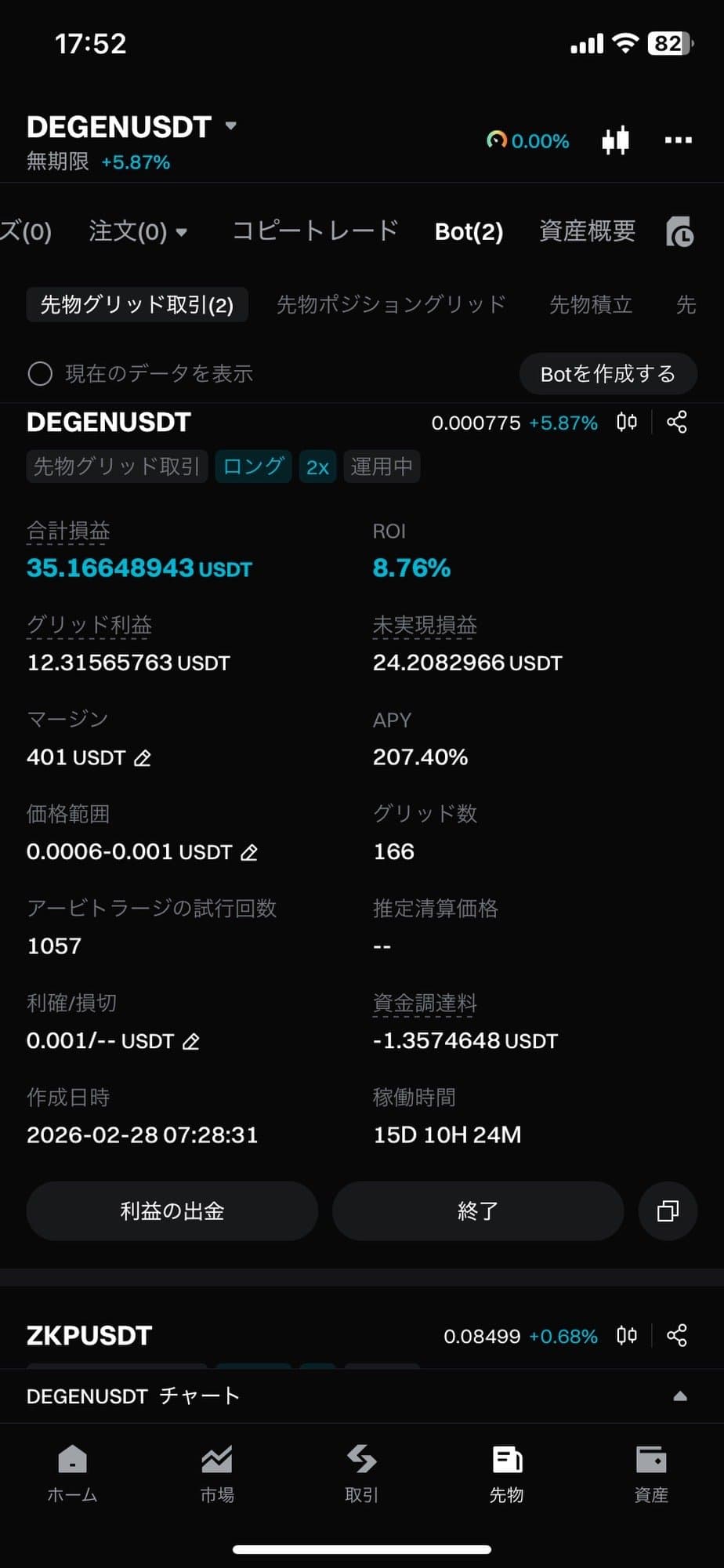
Task: Edit the 401 USDT margin amount
Action: tap(143, 758)
